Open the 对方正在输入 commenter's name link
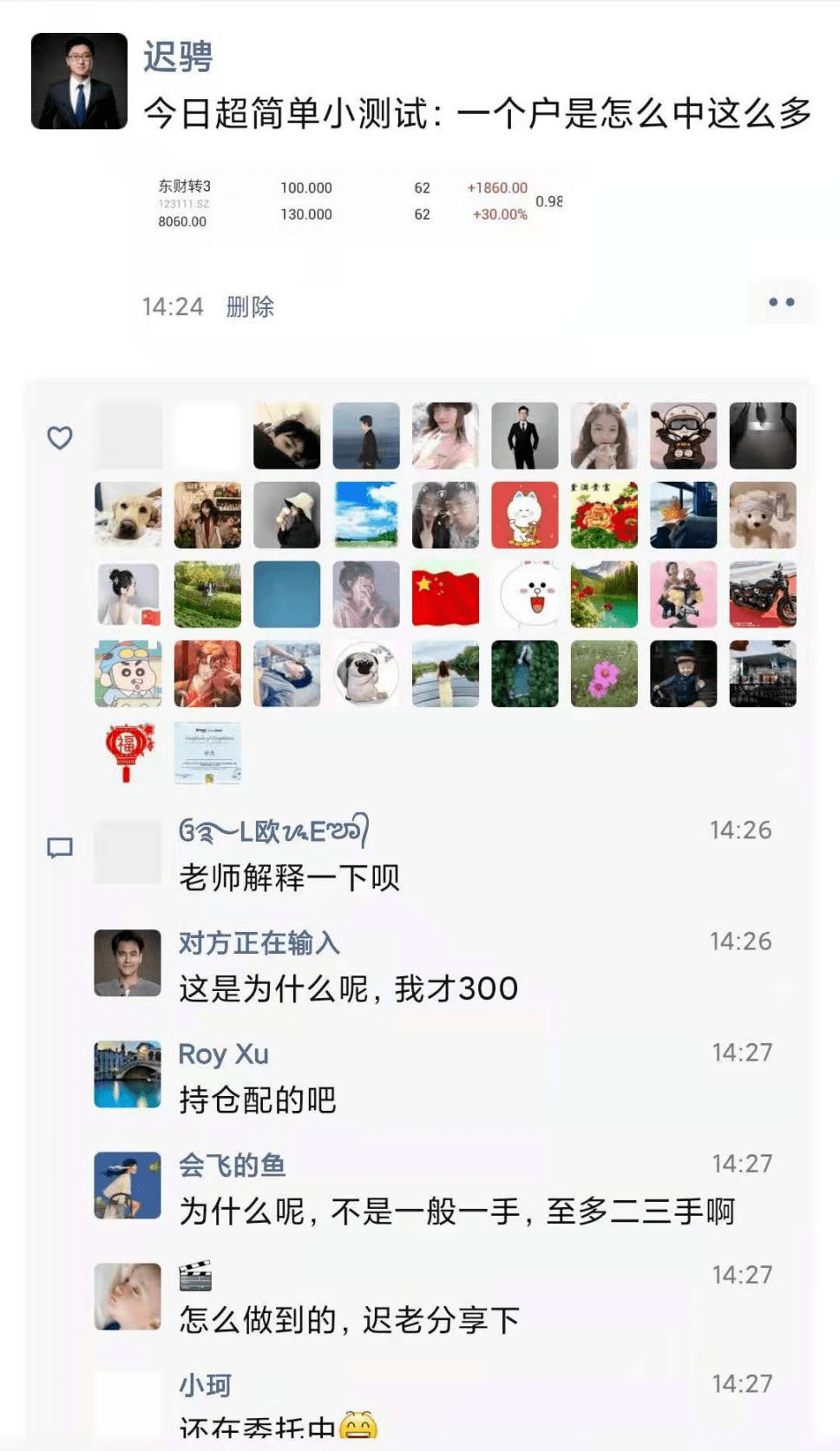Image resolution: width=840 pixels, height=1451 pixels. 259,943
